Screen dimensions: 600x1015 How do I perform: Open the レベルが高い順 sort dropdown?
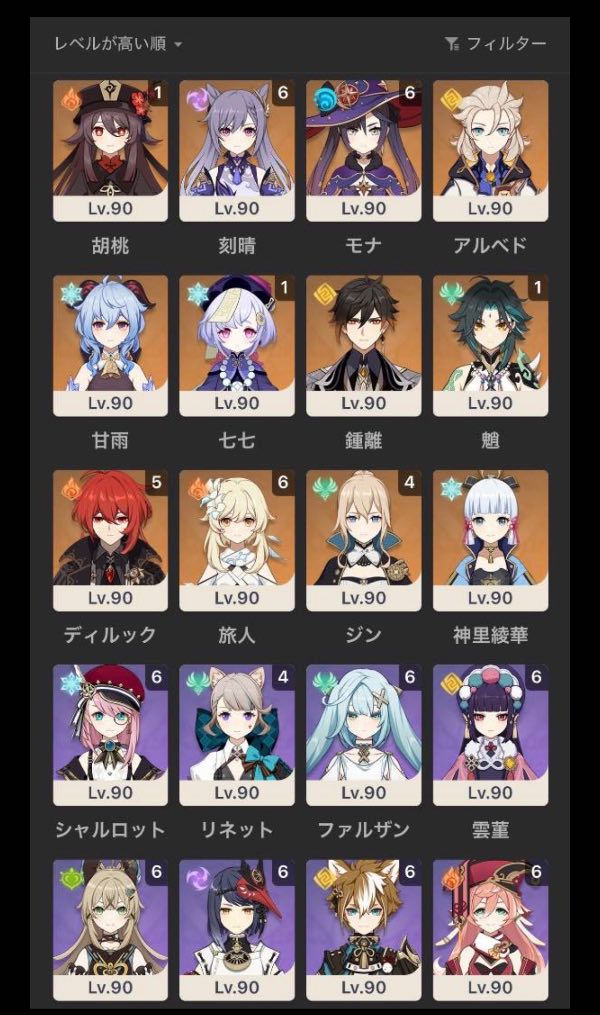click(x=118, y=44)
